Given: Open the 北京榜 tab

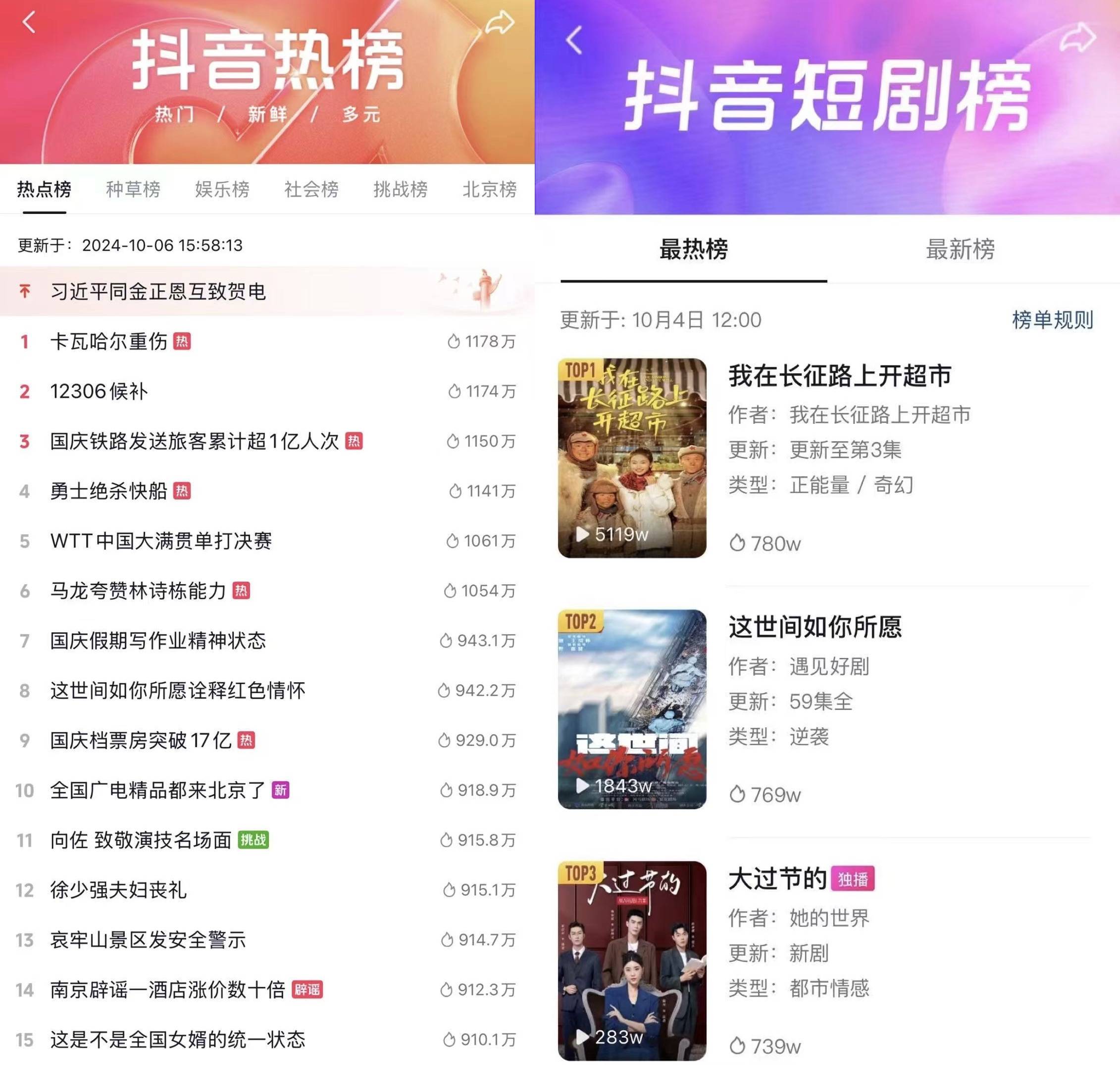Looking at the screenshot, I should (x=489, y=189).
